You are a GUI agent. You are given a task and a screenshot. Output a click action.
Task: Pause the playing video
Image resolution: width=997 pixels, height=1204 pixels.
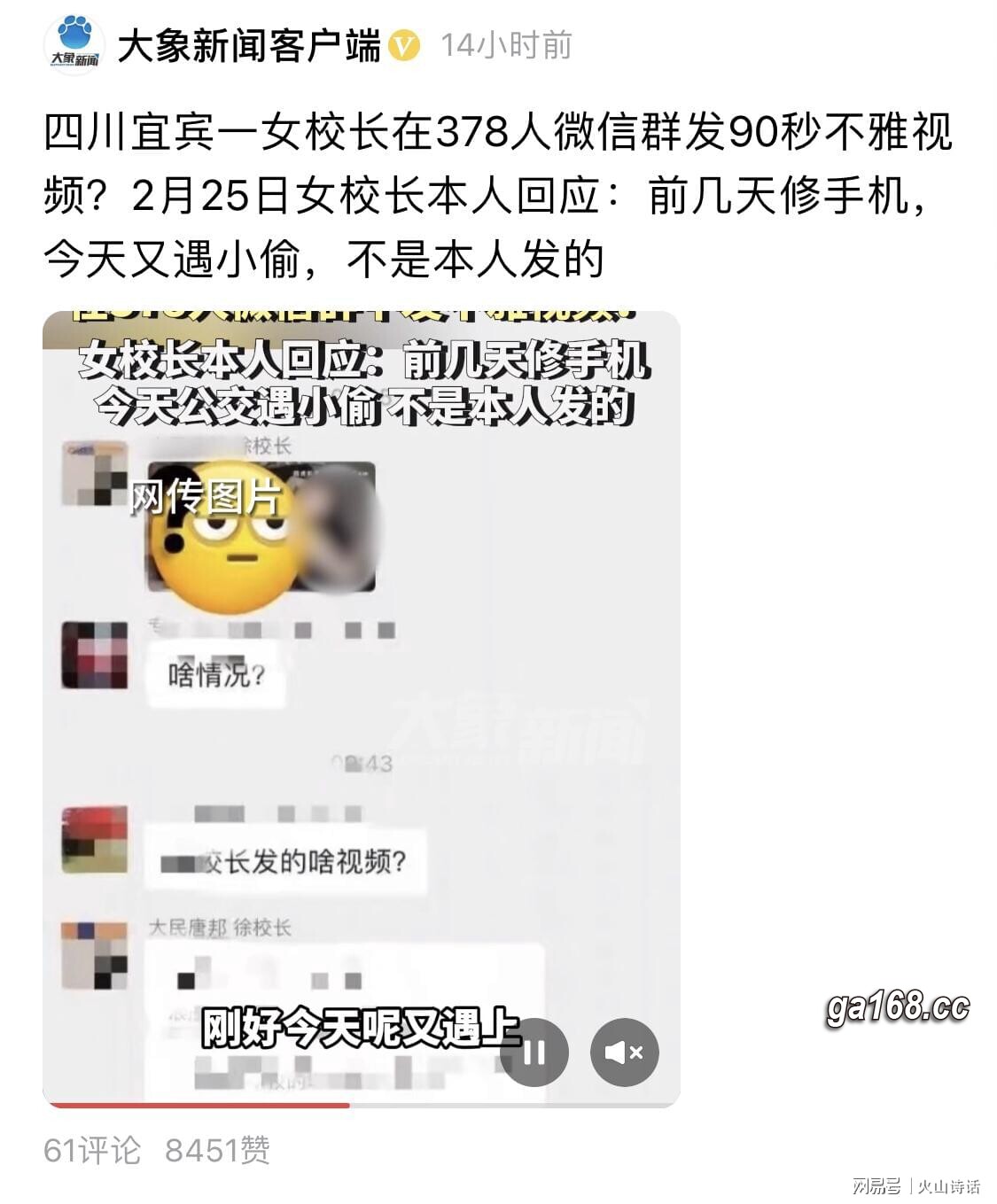point(534,1053)
